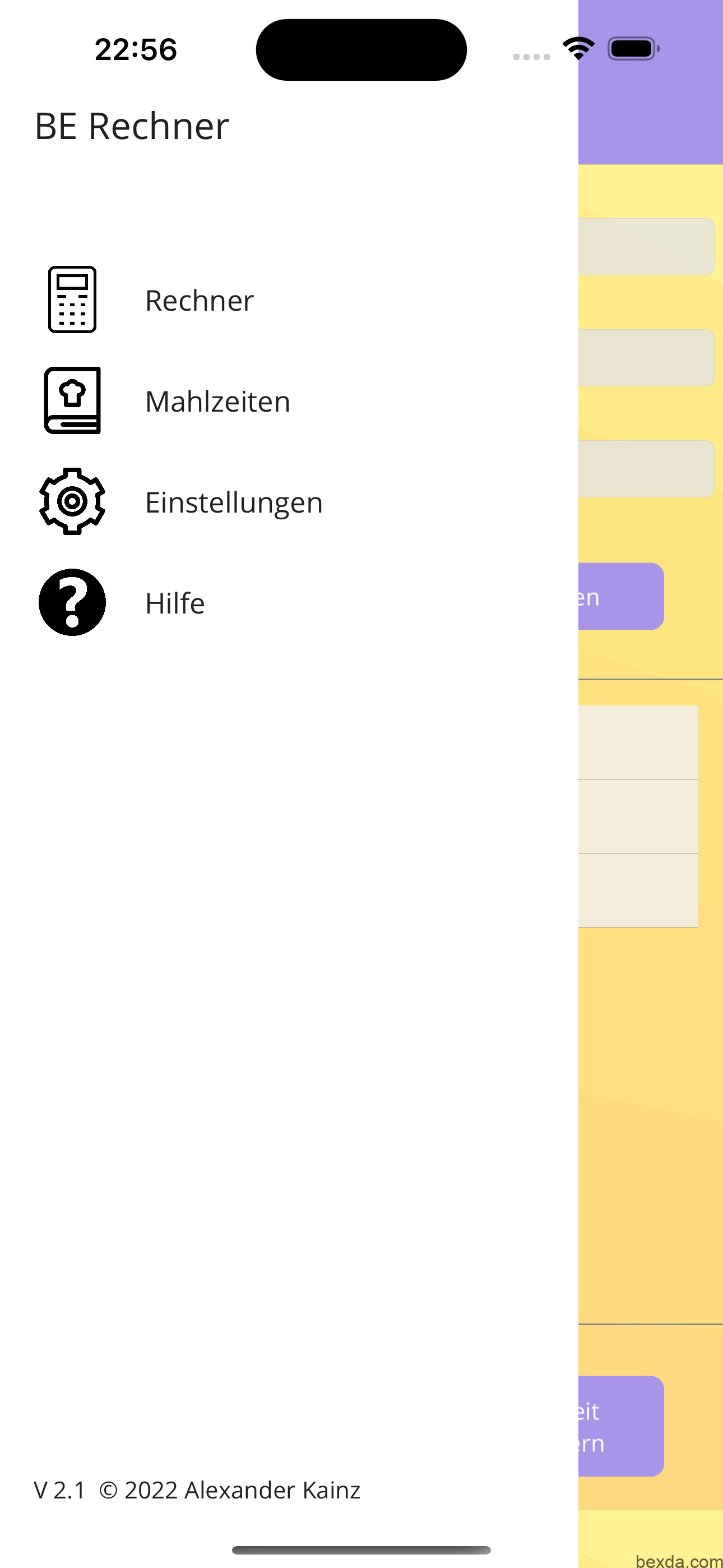Select the Hilfe entry
Screen dimensions: 723x1568
click(289, 603)
